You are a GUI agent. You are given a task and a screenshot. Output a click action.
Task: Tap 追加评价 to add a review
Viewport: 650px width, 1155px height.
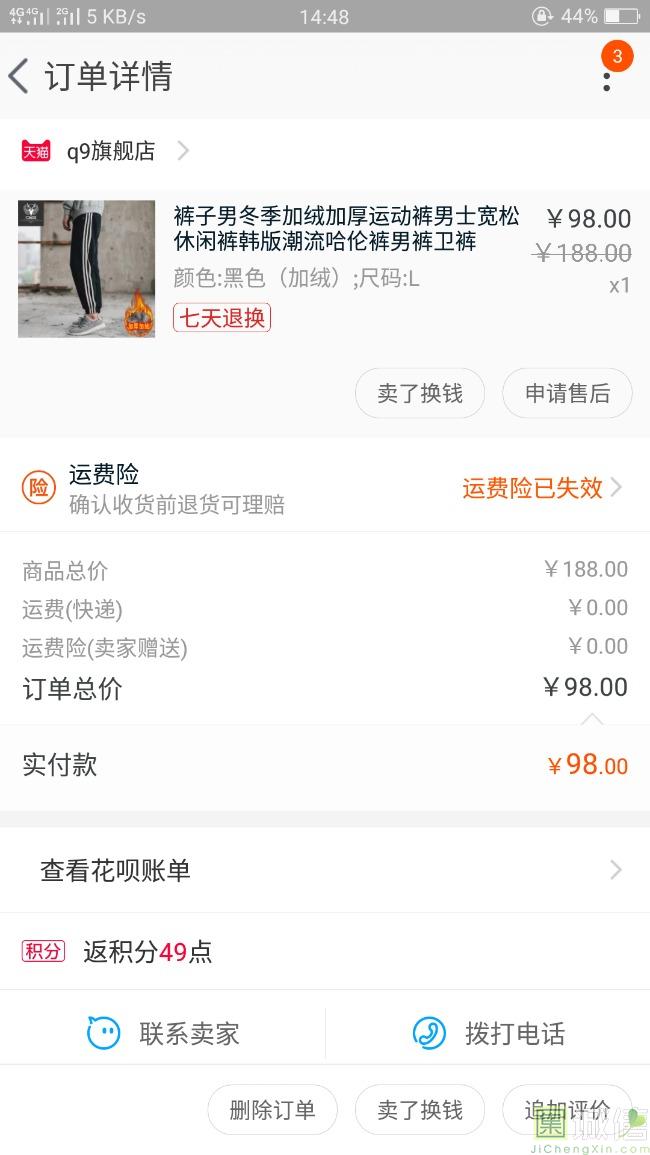pyautogui.click(x=567, y=1109)
